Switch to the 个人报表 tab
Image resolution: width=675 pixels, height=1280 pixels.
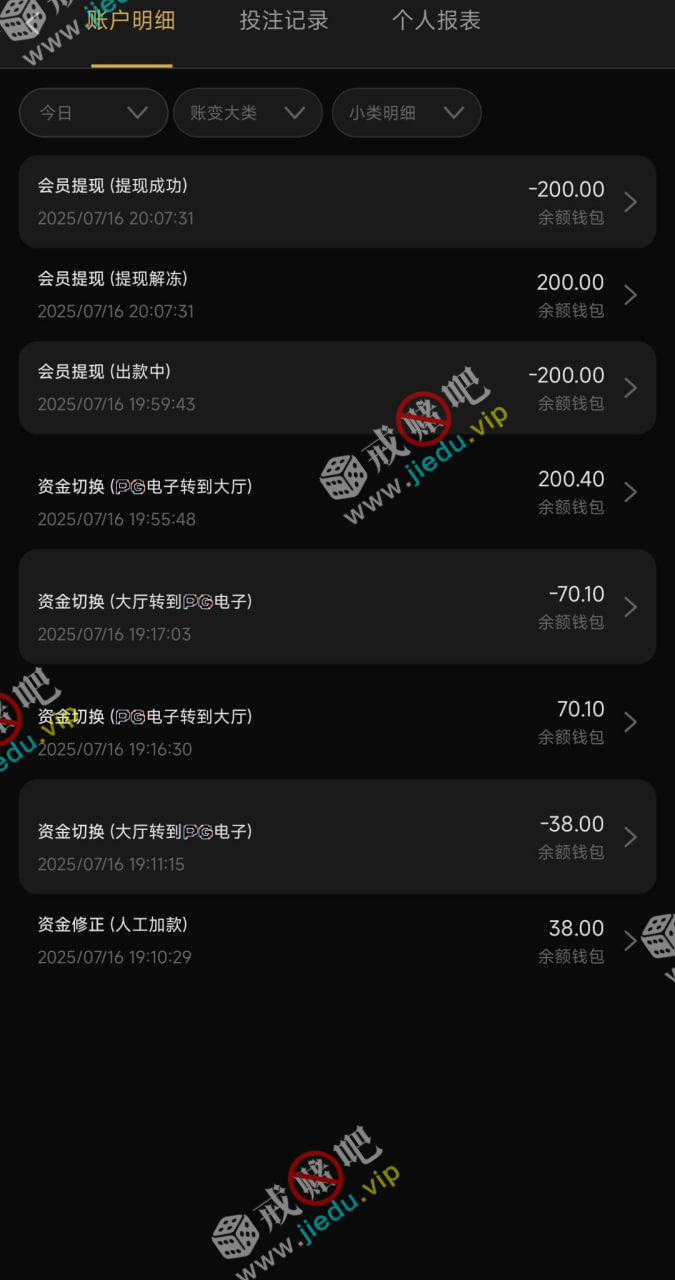[x=436, y=20]
